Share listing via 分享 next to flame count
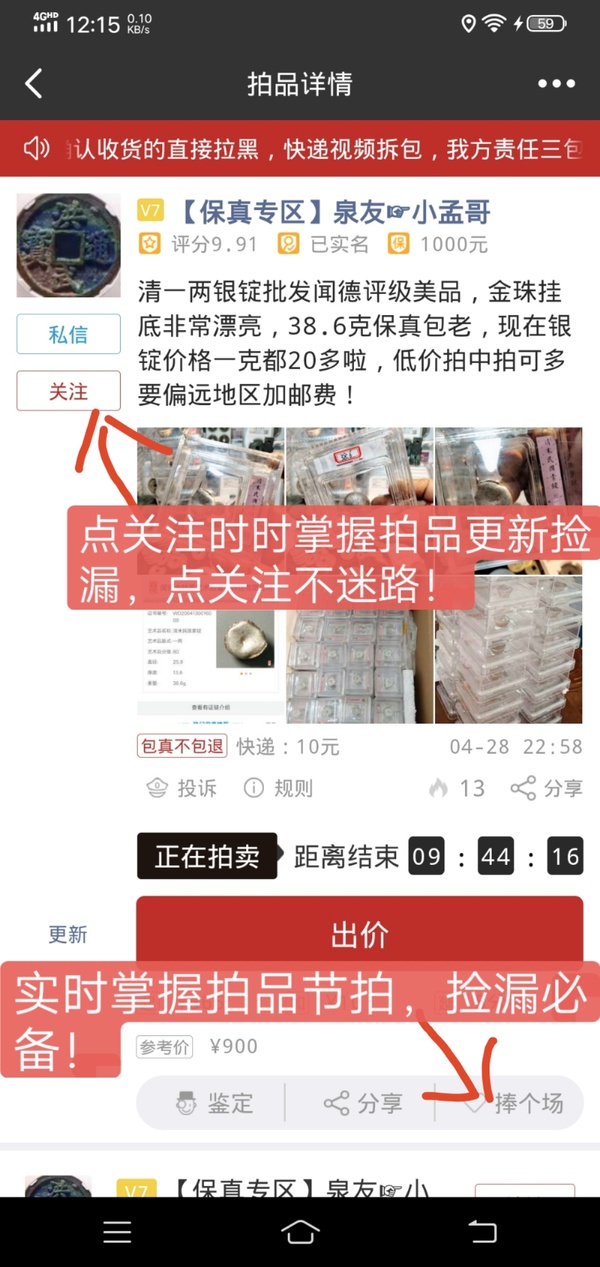Viewport: 600px width, 1267px height. (546, 788)
